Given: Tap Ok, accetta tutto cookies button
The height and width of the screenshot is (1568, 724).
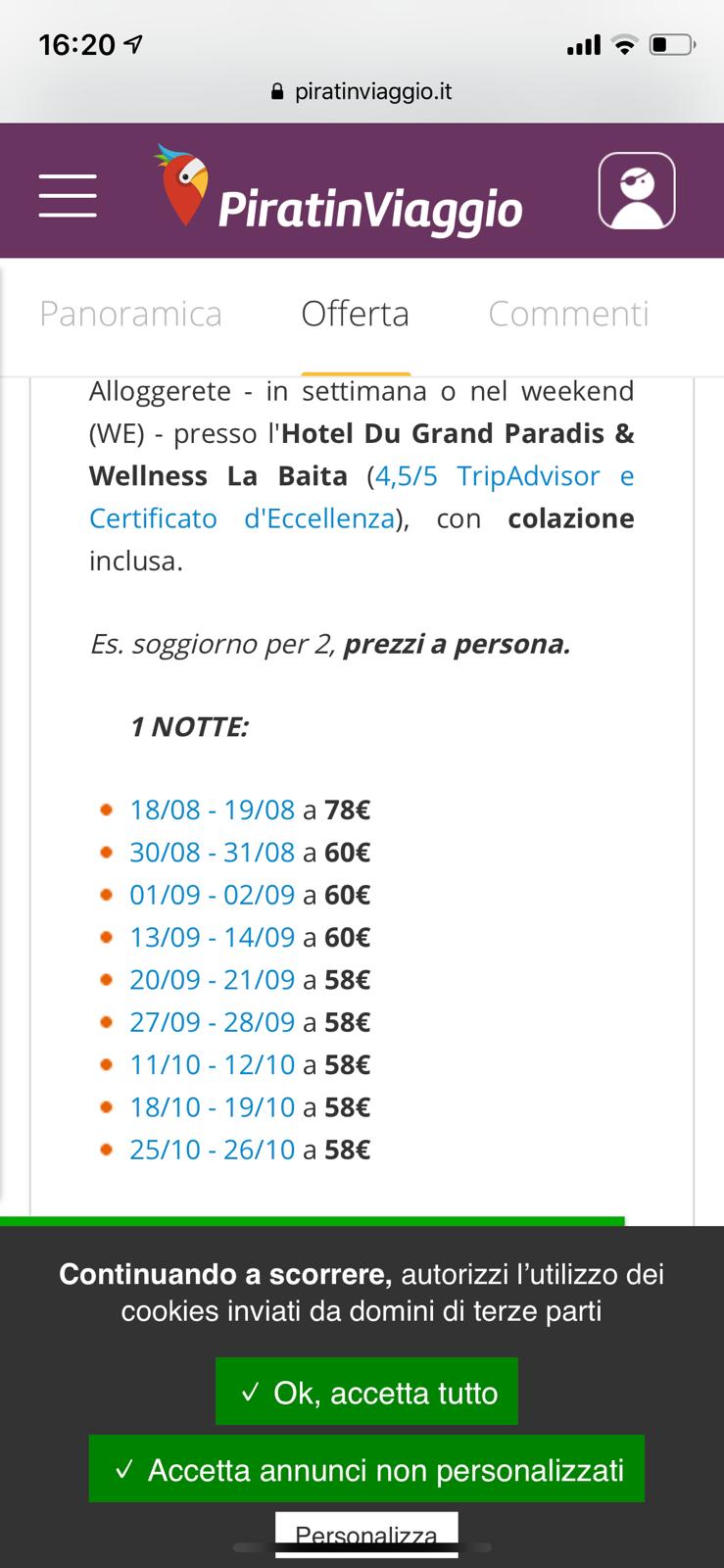Looking at the screenshot, I should 366,1392.
